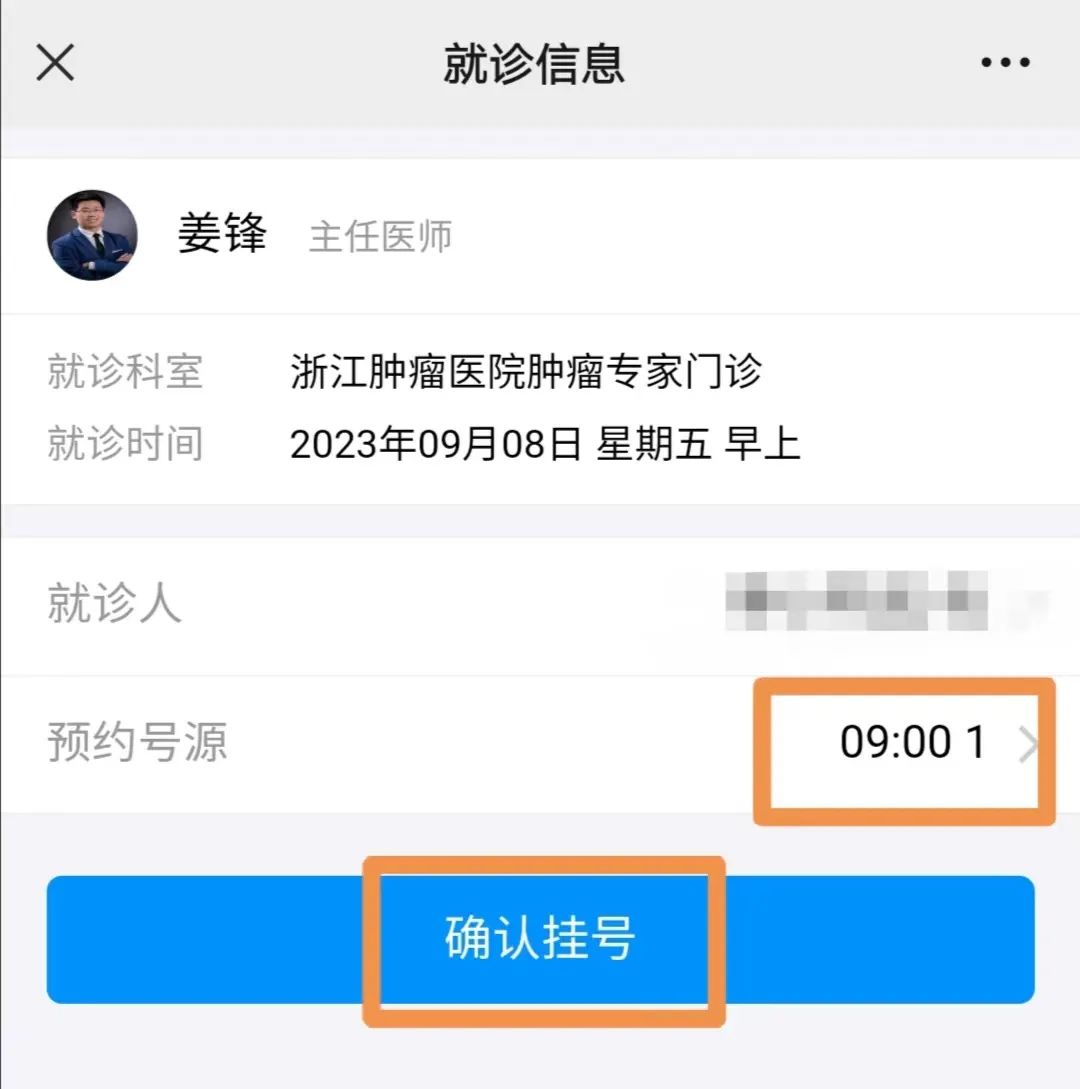
Task: Open the 就诊人 patient row
Action: pos(540,605)
